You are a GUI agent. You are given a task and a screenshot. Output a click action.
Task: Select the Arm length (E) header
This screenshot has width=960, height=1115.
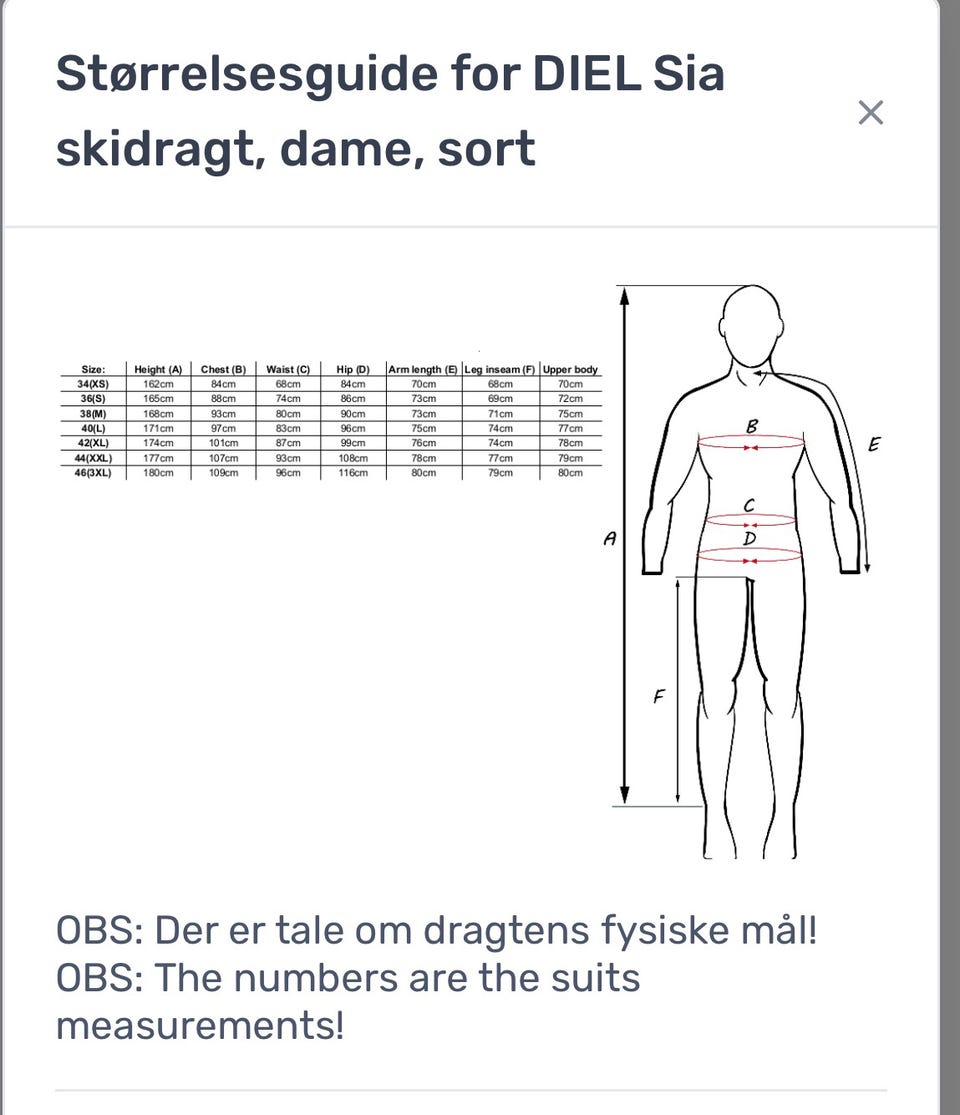[x=422, y=367]
